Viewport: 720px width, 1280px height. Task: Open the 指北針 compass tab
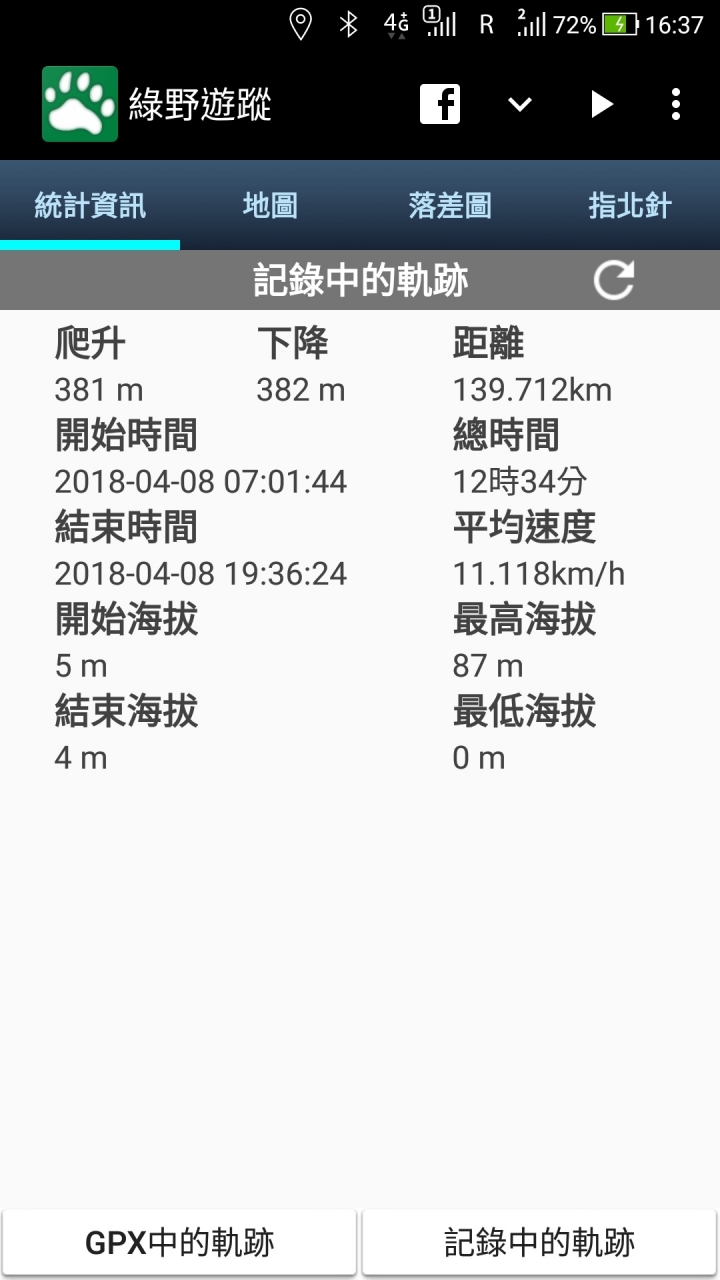[x=630, y=206]
